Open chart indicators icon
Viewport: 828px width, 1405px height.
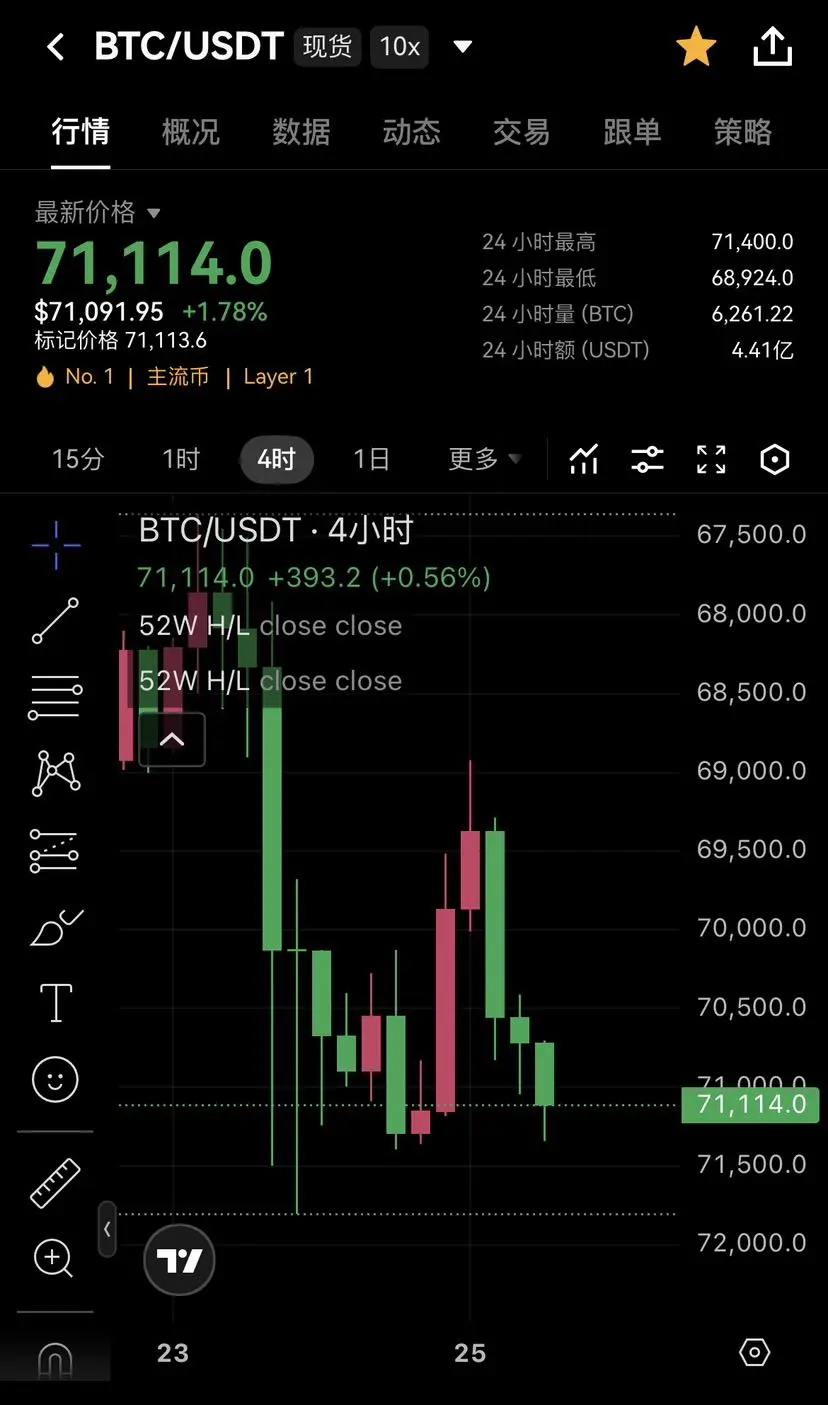point(584,459)
